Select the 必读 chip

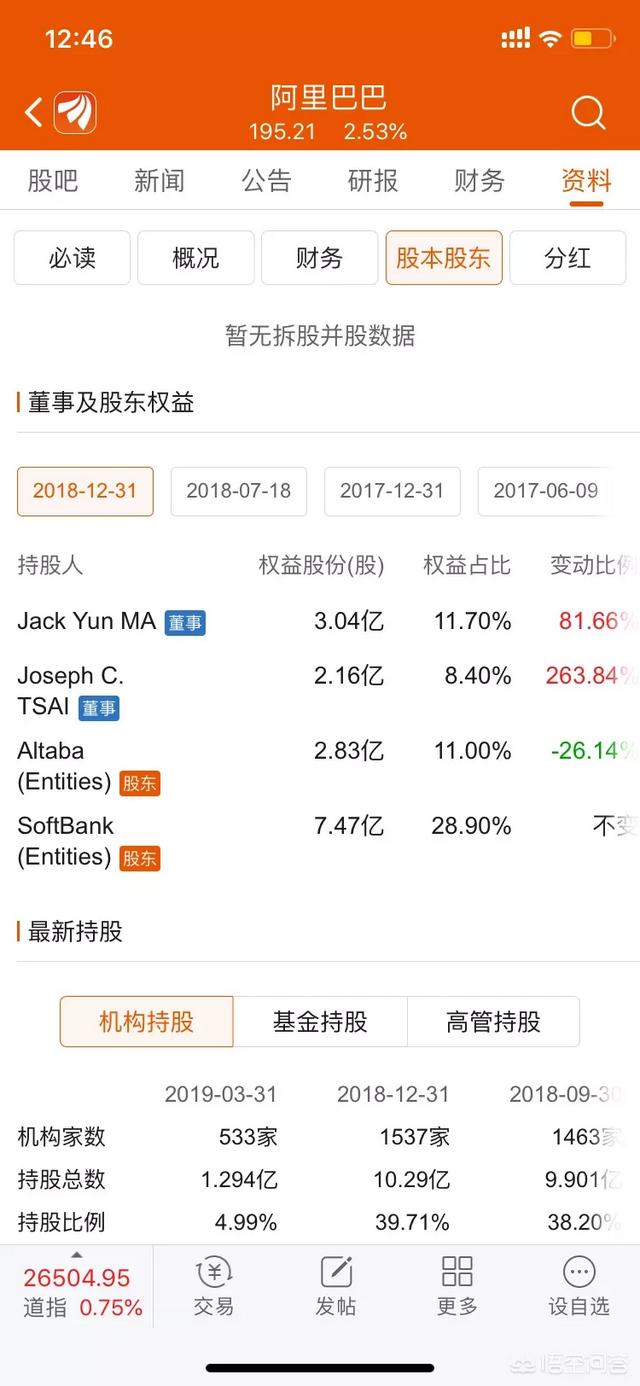coord(72,258)
